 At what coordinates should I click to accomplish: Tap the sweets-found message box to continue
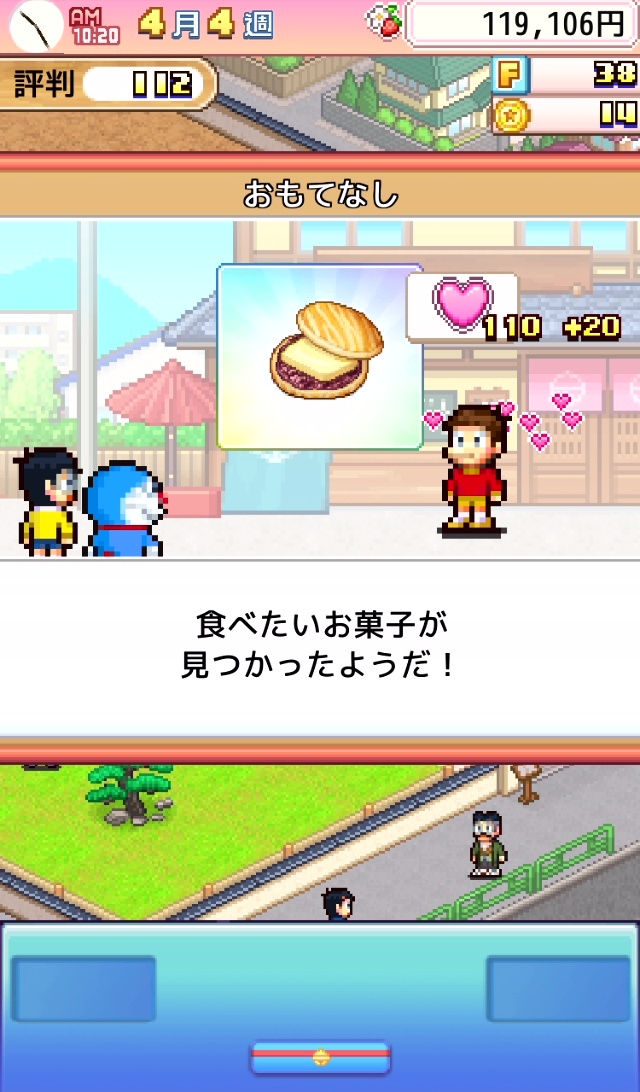coord(320,645)
